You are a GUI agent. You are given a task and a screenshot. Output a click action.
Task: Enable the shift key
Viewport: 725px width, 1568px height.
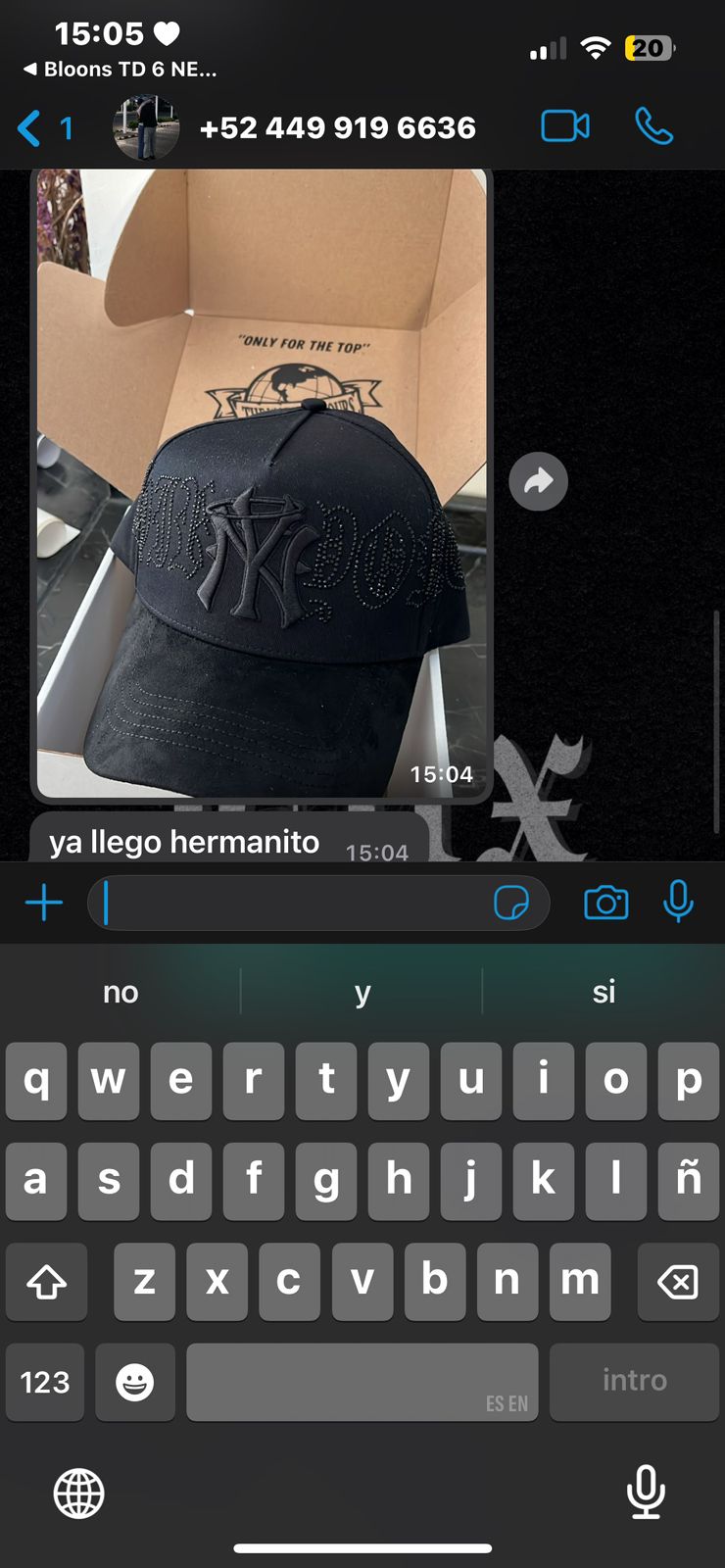click(x=46, y=1281)
